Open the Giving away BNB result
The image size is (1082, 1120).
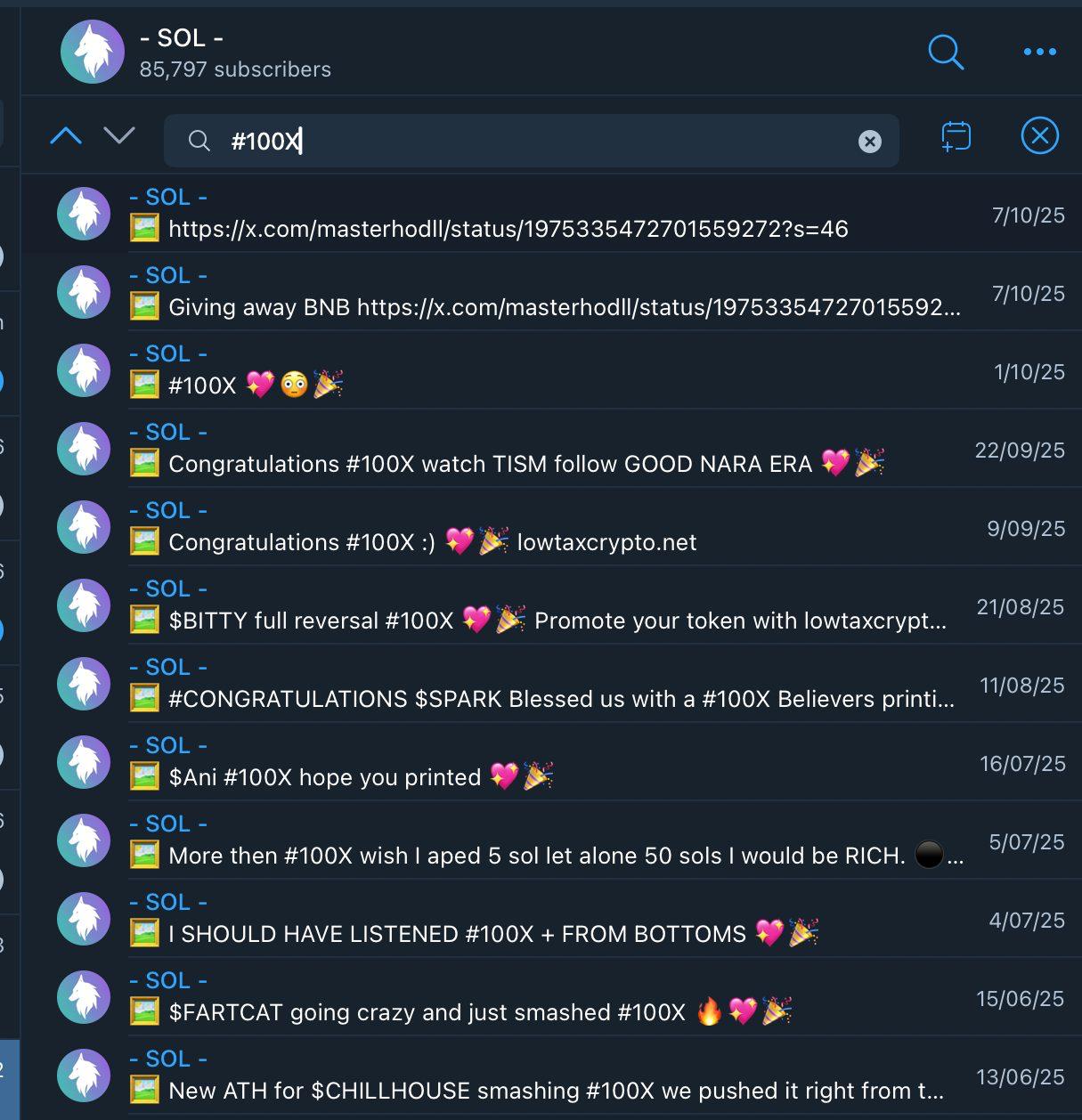tap(552, 292)
